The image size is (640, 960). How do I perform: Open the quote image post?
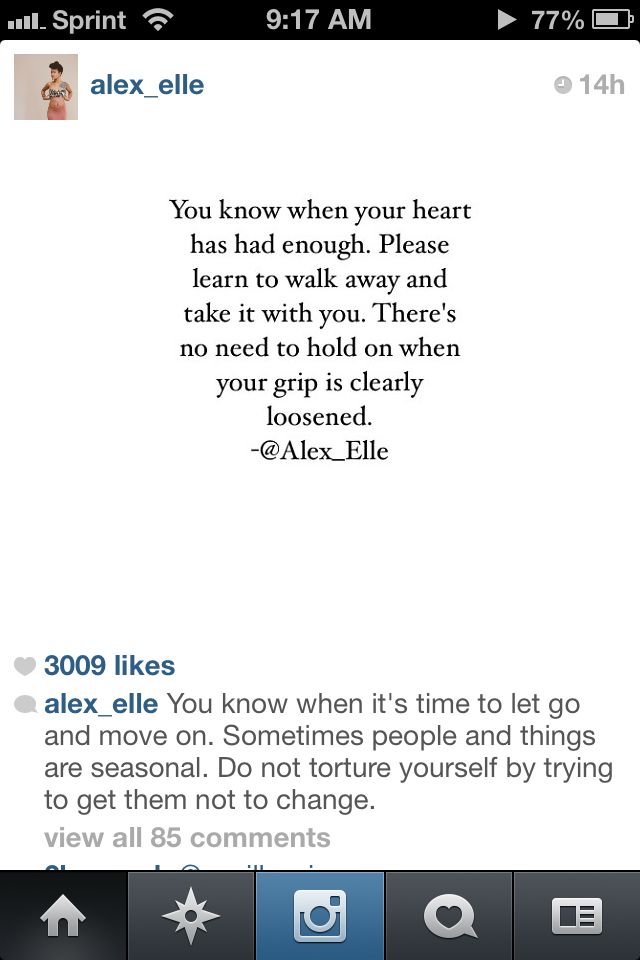pyautogui.click(x=320, y=330)
